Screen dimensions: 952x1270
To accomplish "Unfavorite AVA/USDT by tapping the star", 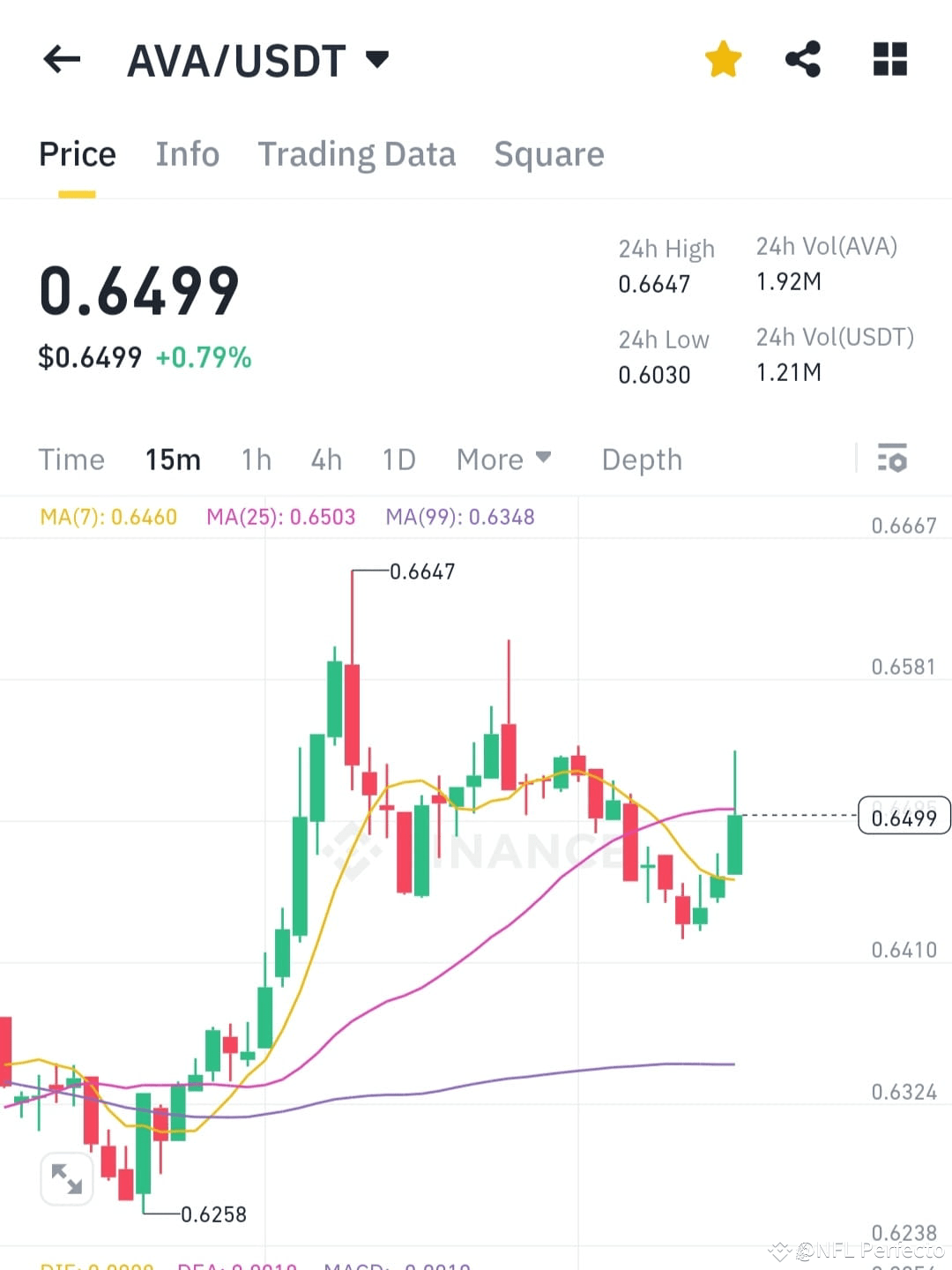I will [x=723, y=58].
